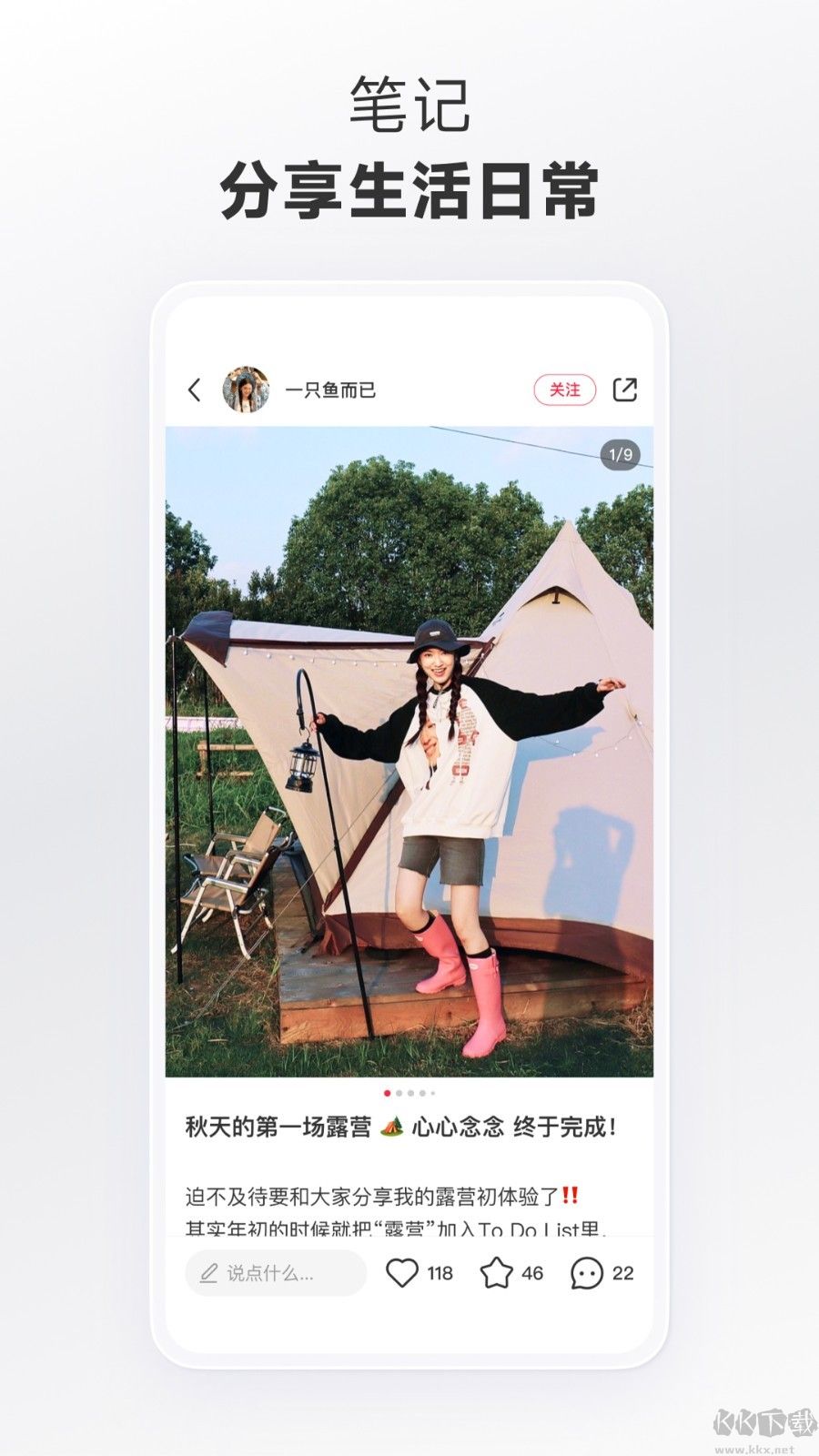Viewport: 819px width, 1456px height.
Task: Tap the camping tent emoji in the title
Action: [x=393, y=1127]
